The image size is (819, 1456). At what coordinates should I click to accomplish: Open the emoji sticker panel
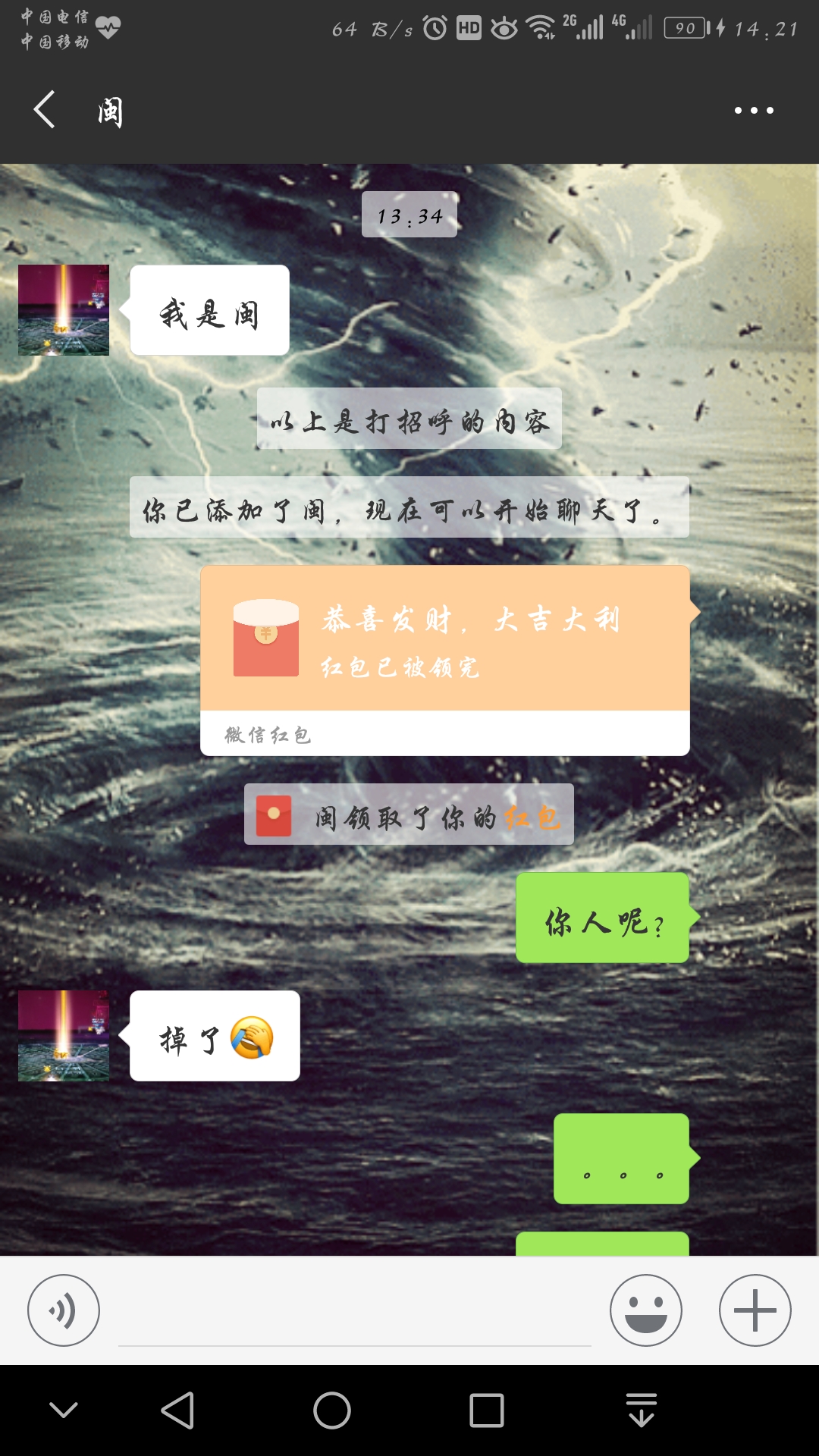click(x=645, y=1310)
